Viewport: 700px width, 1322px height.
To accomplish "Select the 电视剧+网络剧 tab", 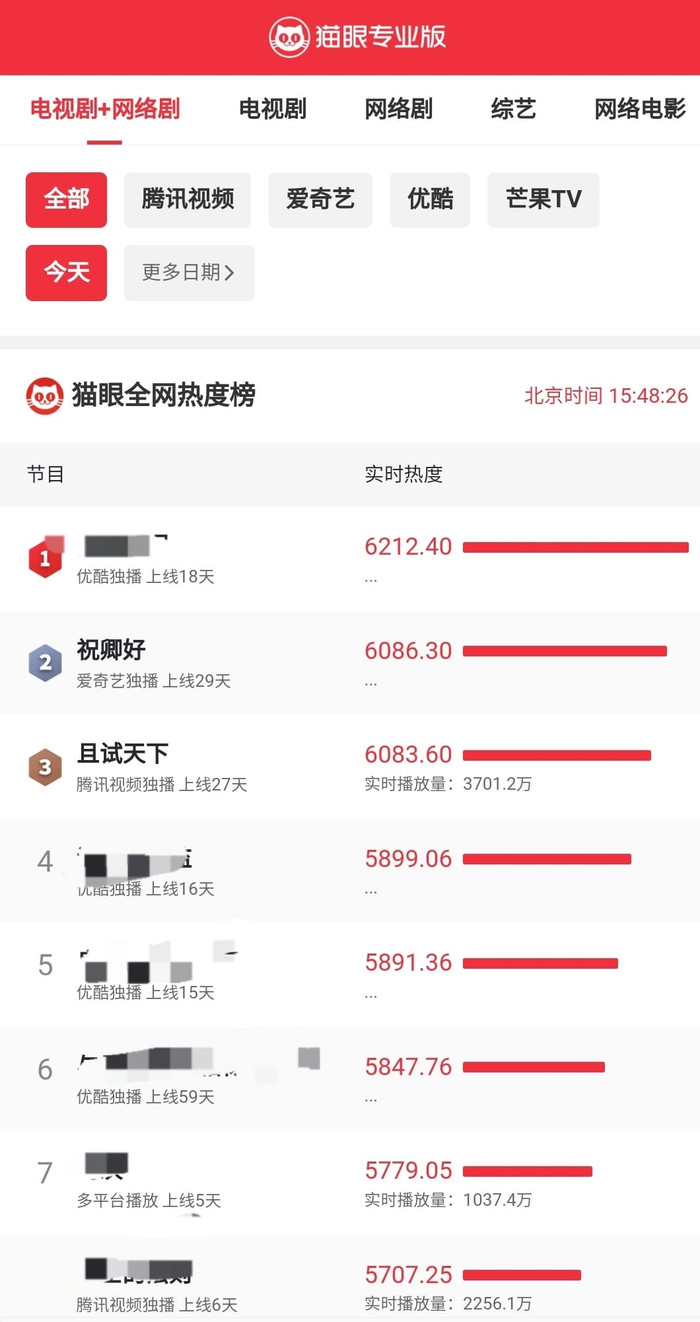I will point(105,109).
